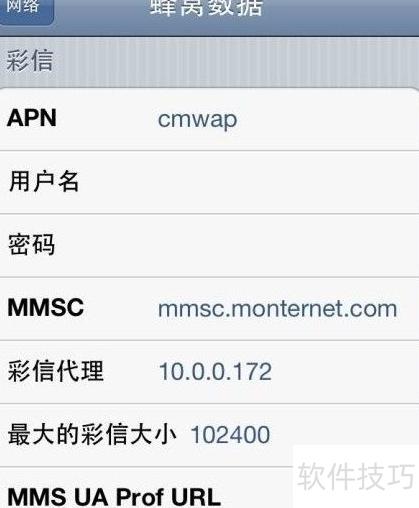Edit the APN field showing cmwap
This screenshot has width=419, height=508.
point(209,119)
